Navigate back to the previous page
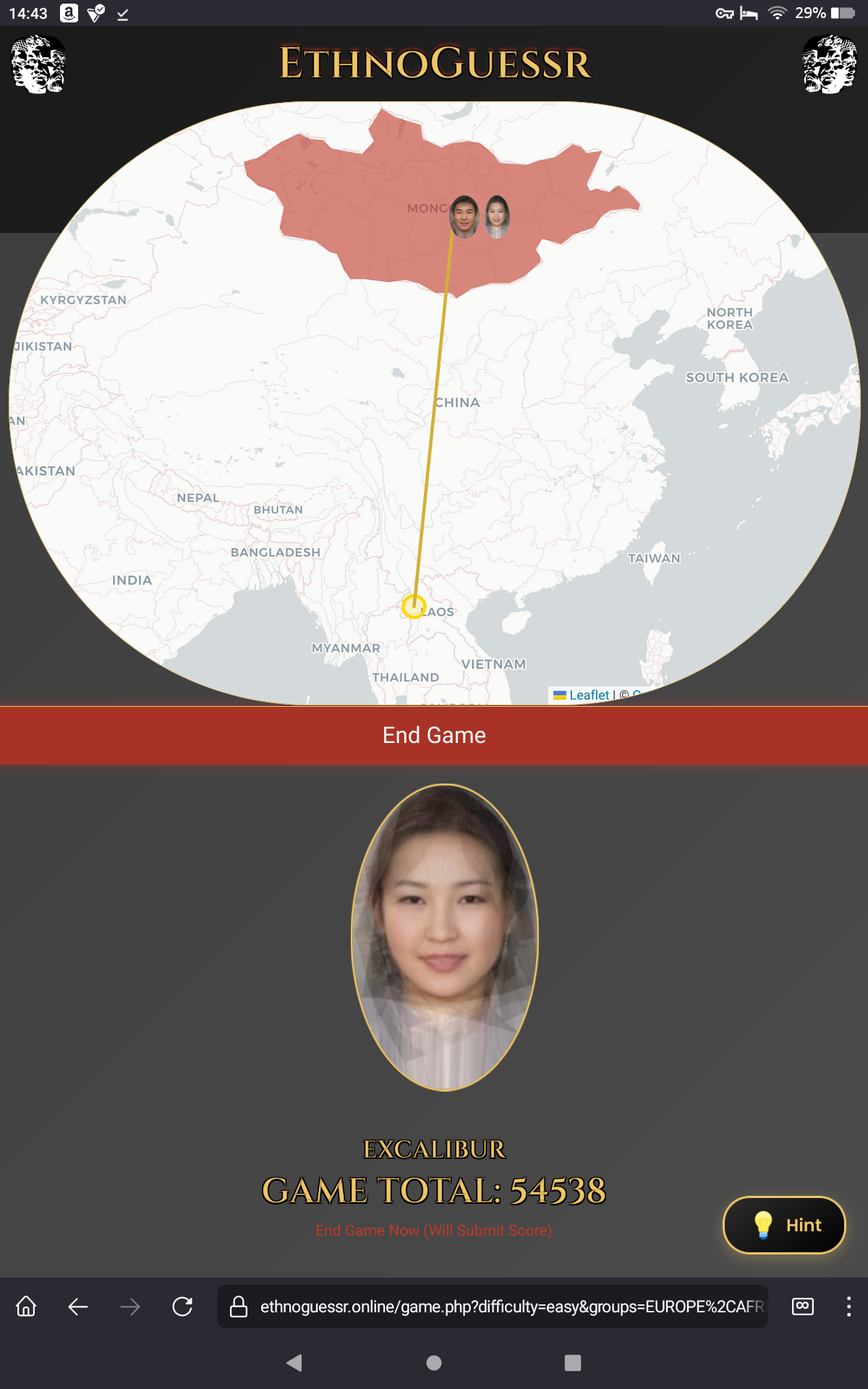Image resolution: width=868 pixels, height=1389 pixels. [x=78, y=1307]
